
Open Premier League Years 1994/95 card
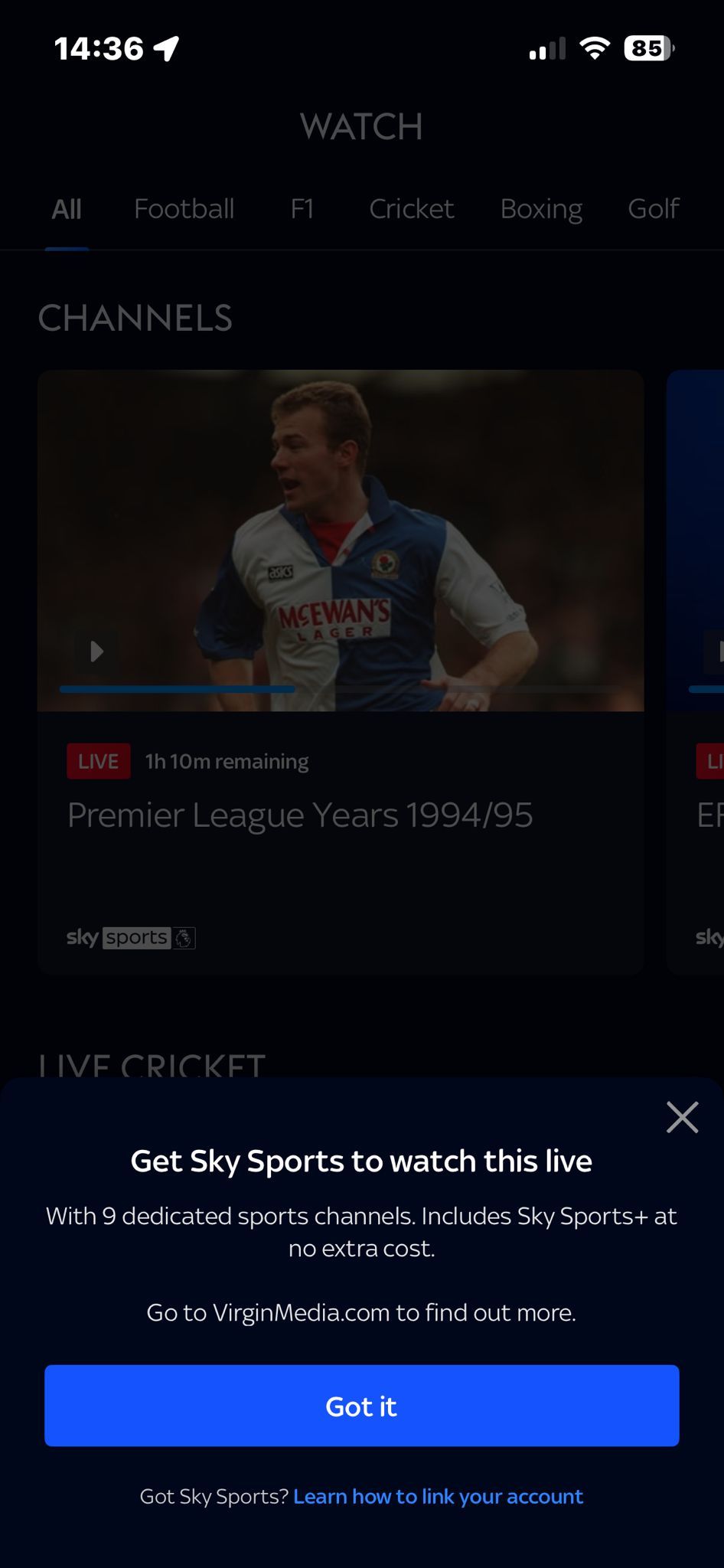coord(300,815)
